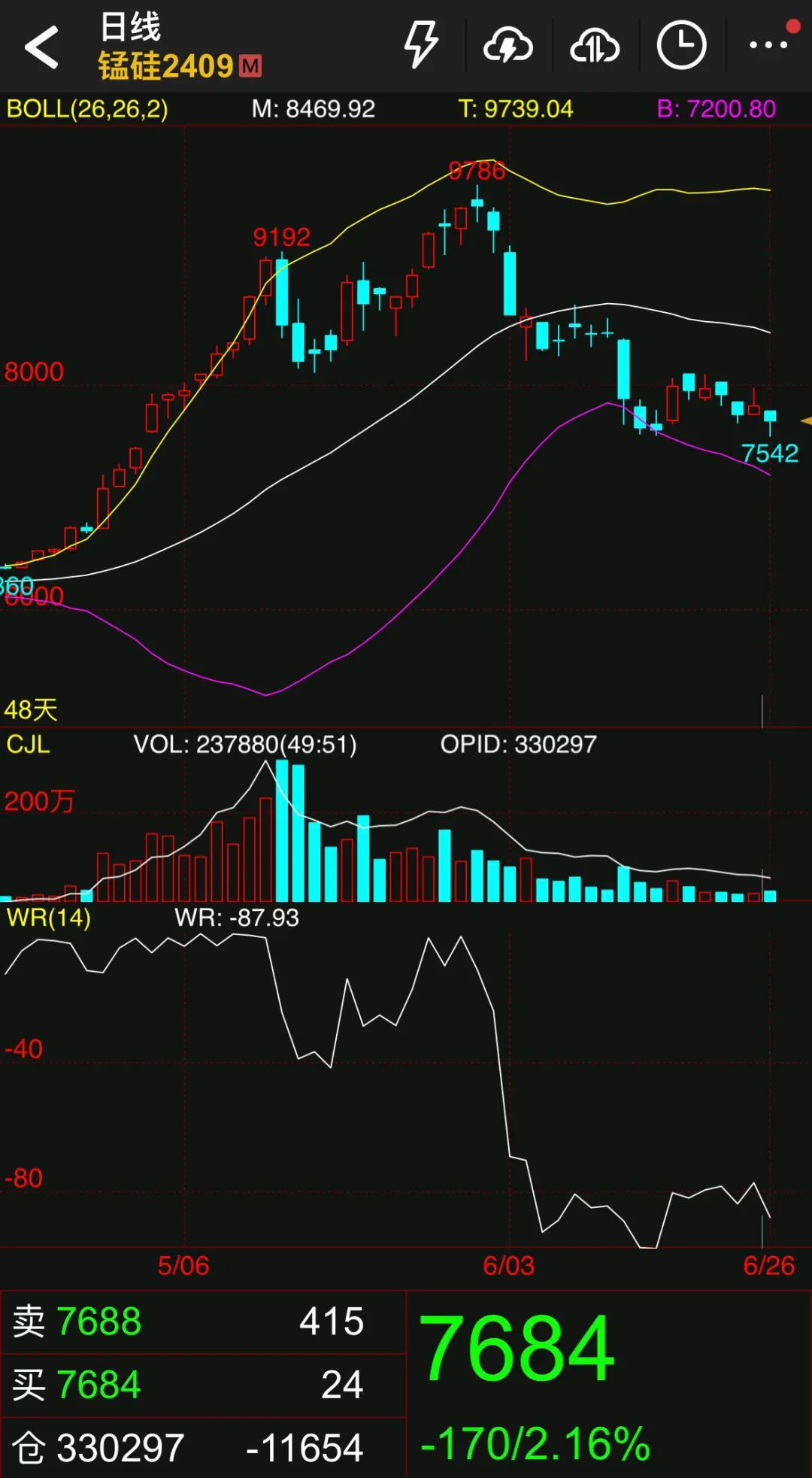Go back using the top-left arrow
Screen dimensions: 812x1478
point(41,47)
